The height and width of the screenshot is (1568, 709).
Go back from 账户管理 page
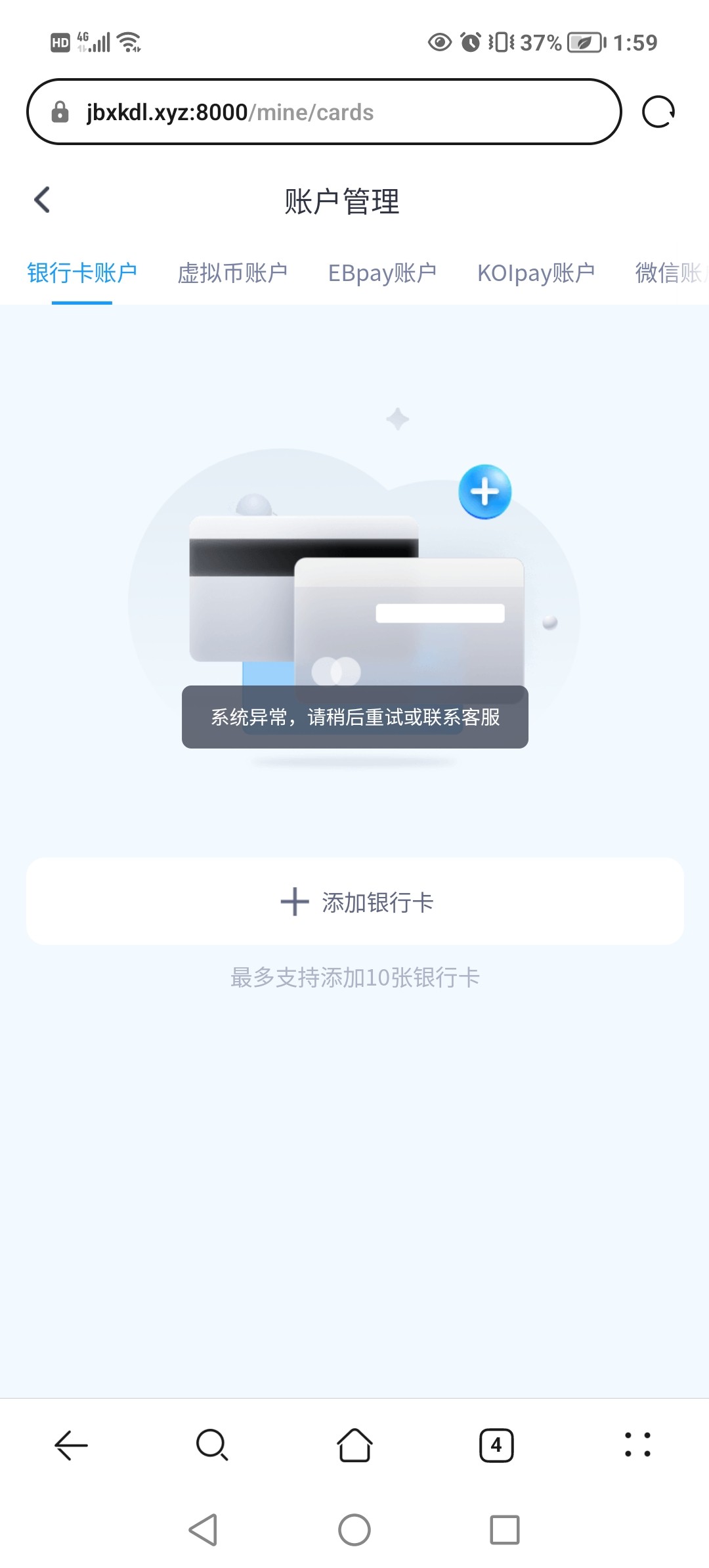(x=43, y=200)
